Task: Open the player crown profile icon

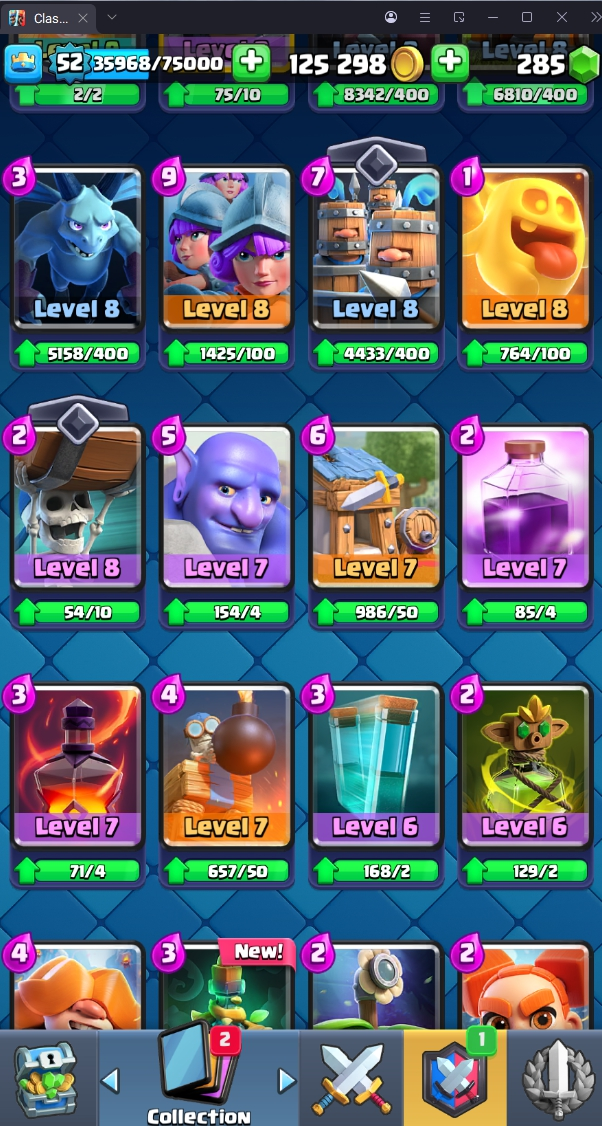Action: pos(23,63)
